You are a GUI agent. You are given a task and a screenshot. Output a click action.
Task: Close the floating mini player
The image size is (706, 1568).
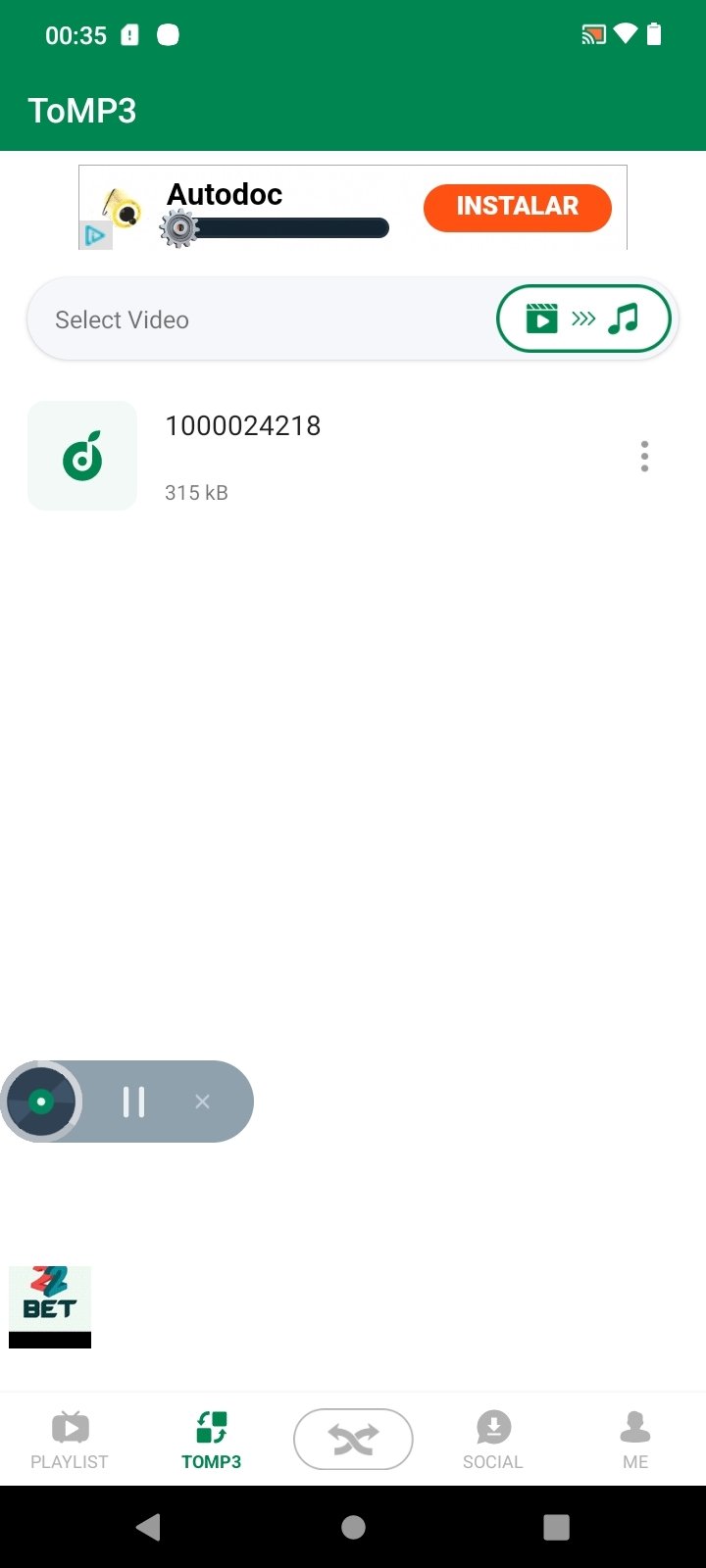tap(202, 1102)
